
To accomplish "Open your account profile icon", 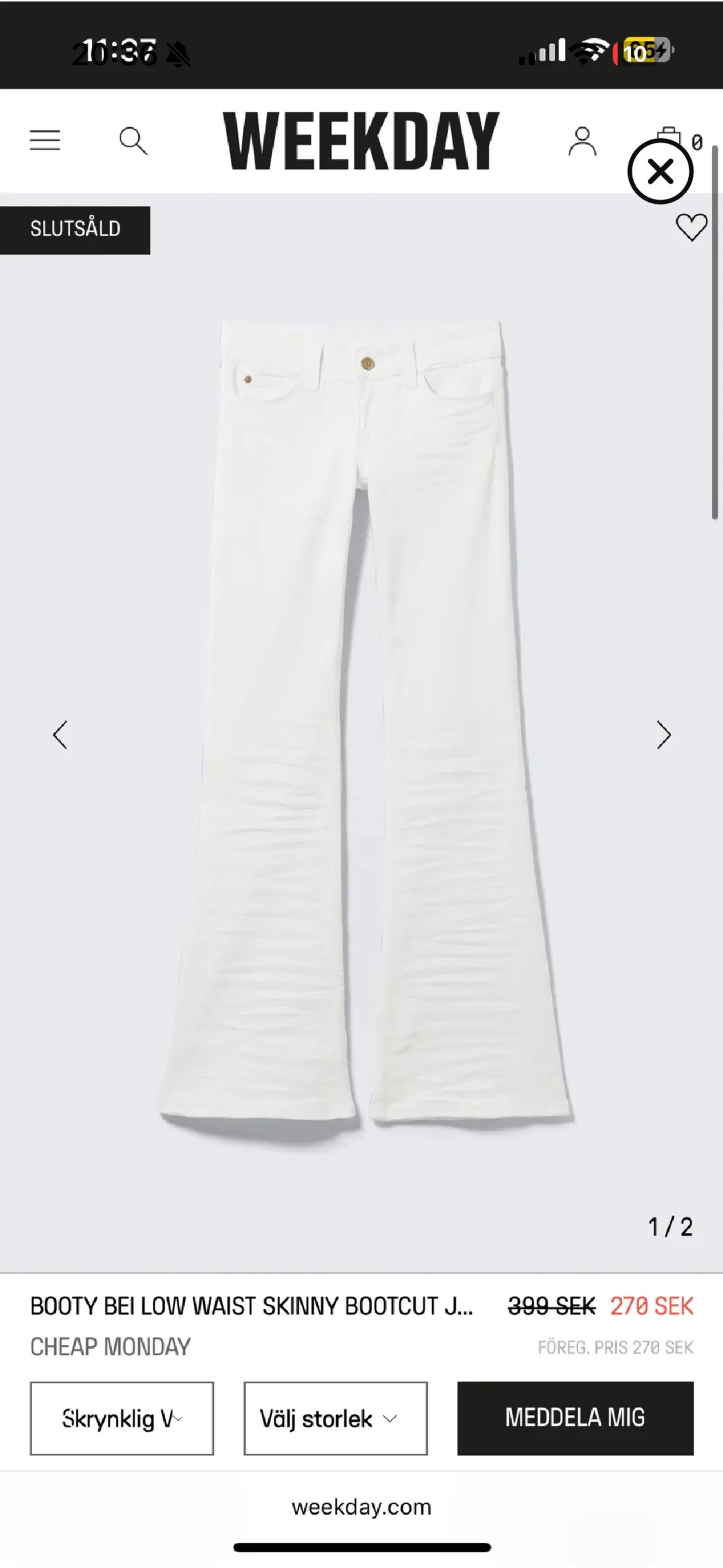I will [582, 141].
